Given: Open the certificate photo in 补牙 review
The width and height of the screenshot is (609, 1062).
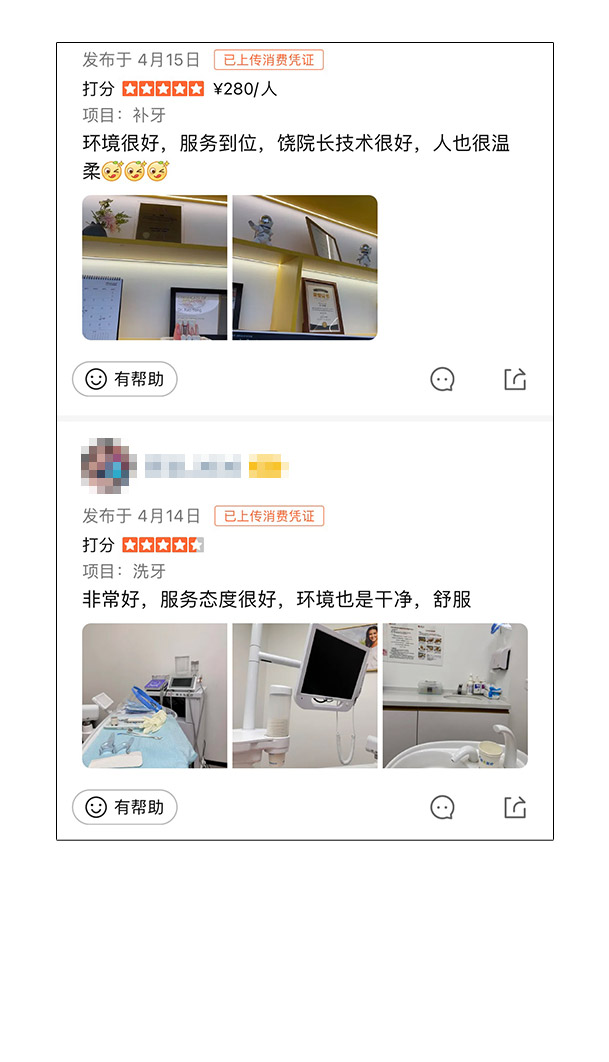Looking at the screenshot, I should pyautogui.click(x=304, y=267).
